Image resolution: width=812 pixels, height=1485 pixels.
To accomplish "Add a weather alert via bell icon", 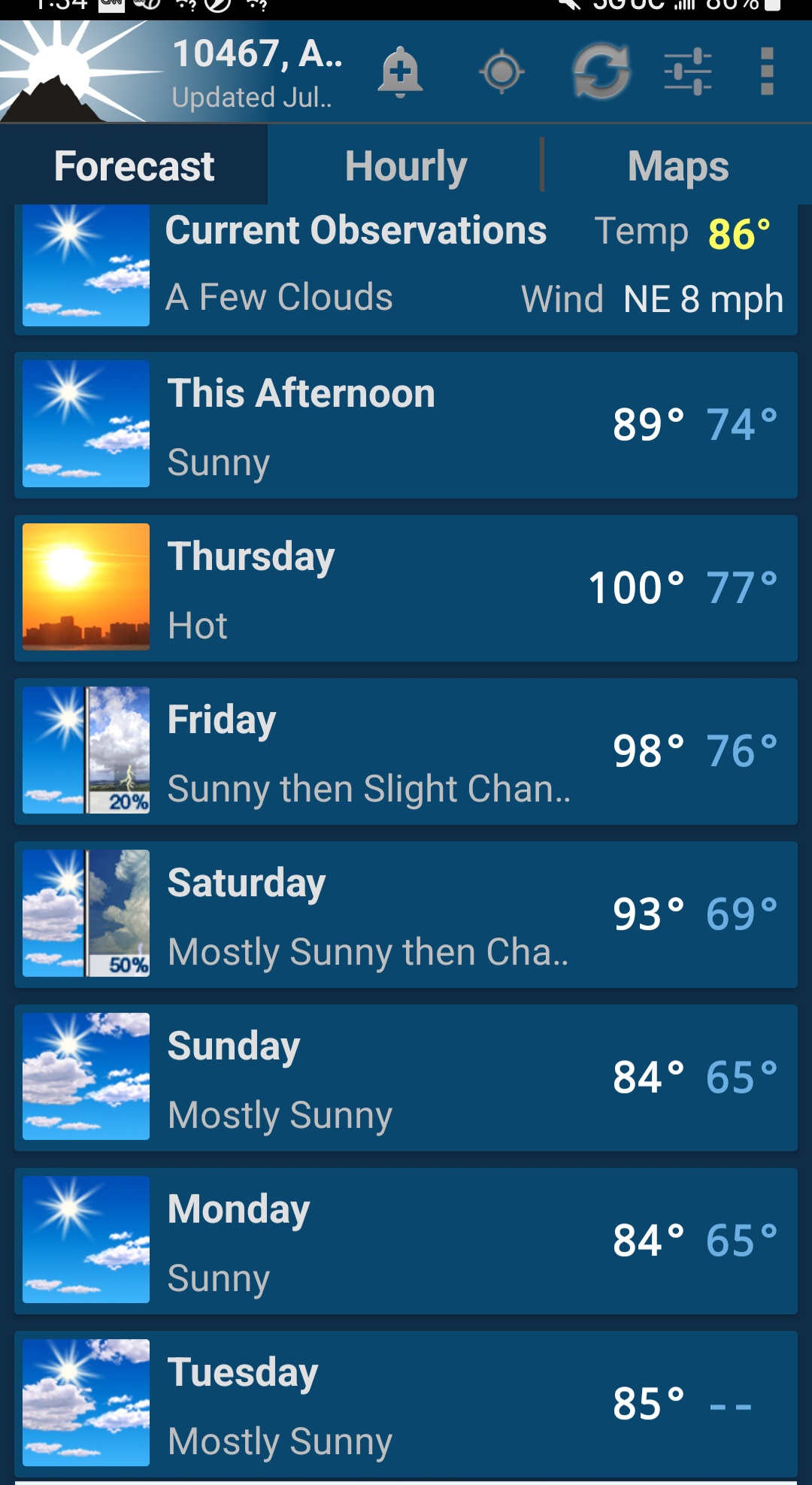I will [400, 72].
